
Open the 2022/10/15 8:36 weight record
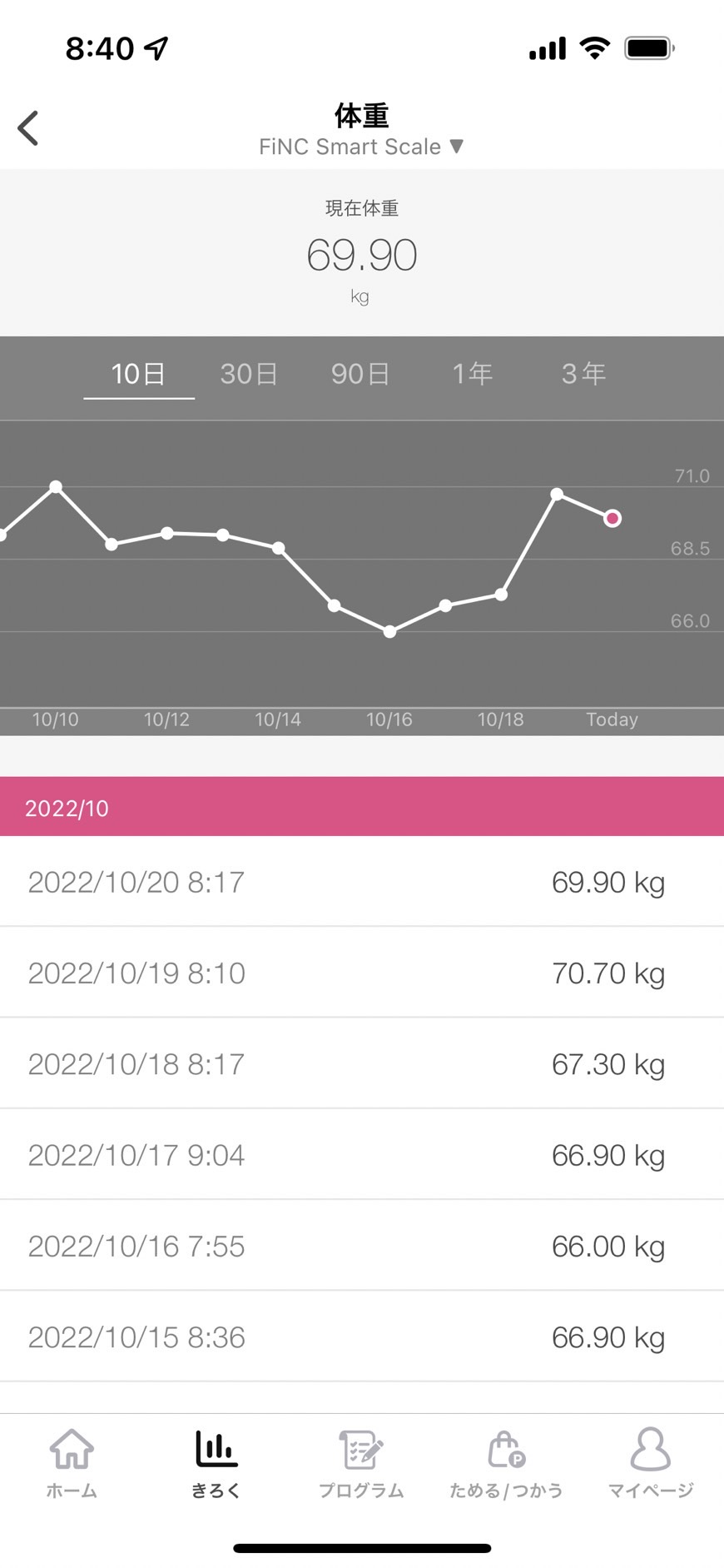(362, 1337)
